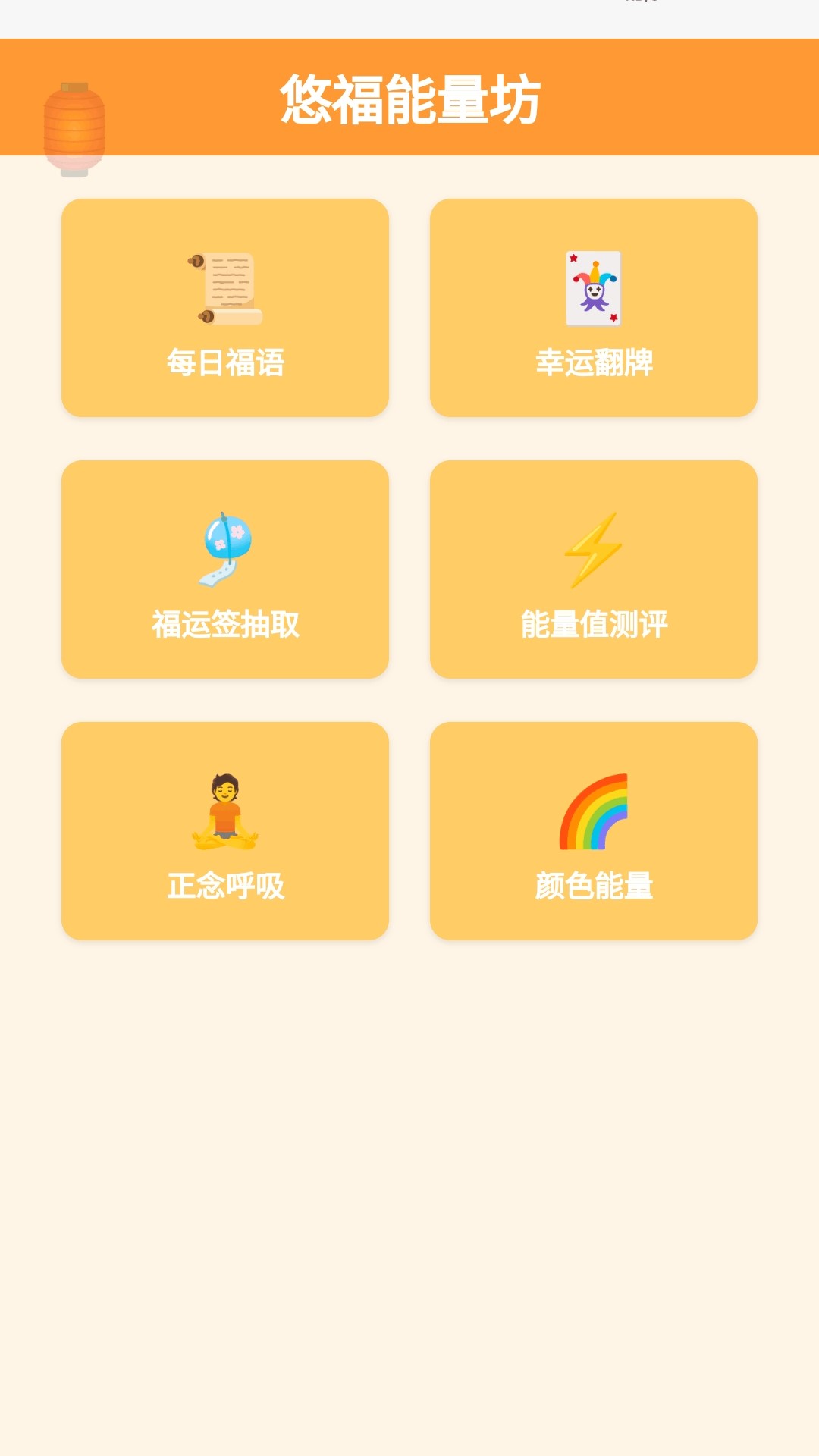Open the 幸运翻牌 lucky card flip feature
The image size is (819, 1456).
click(x=595, y=307)
